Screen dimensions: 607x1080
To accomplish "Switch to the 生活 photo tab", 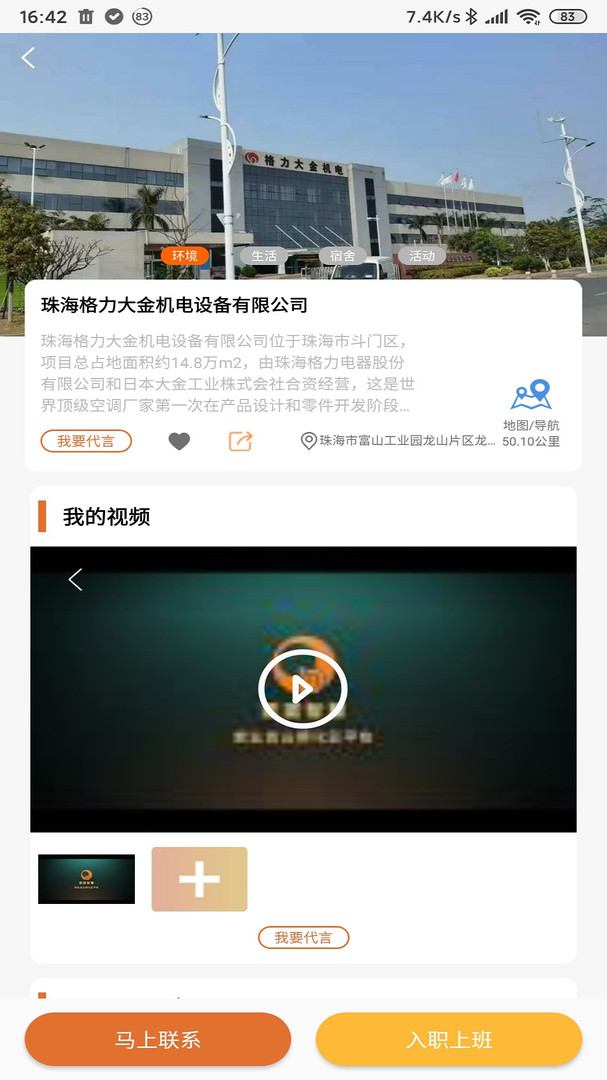I will [264, 256].
